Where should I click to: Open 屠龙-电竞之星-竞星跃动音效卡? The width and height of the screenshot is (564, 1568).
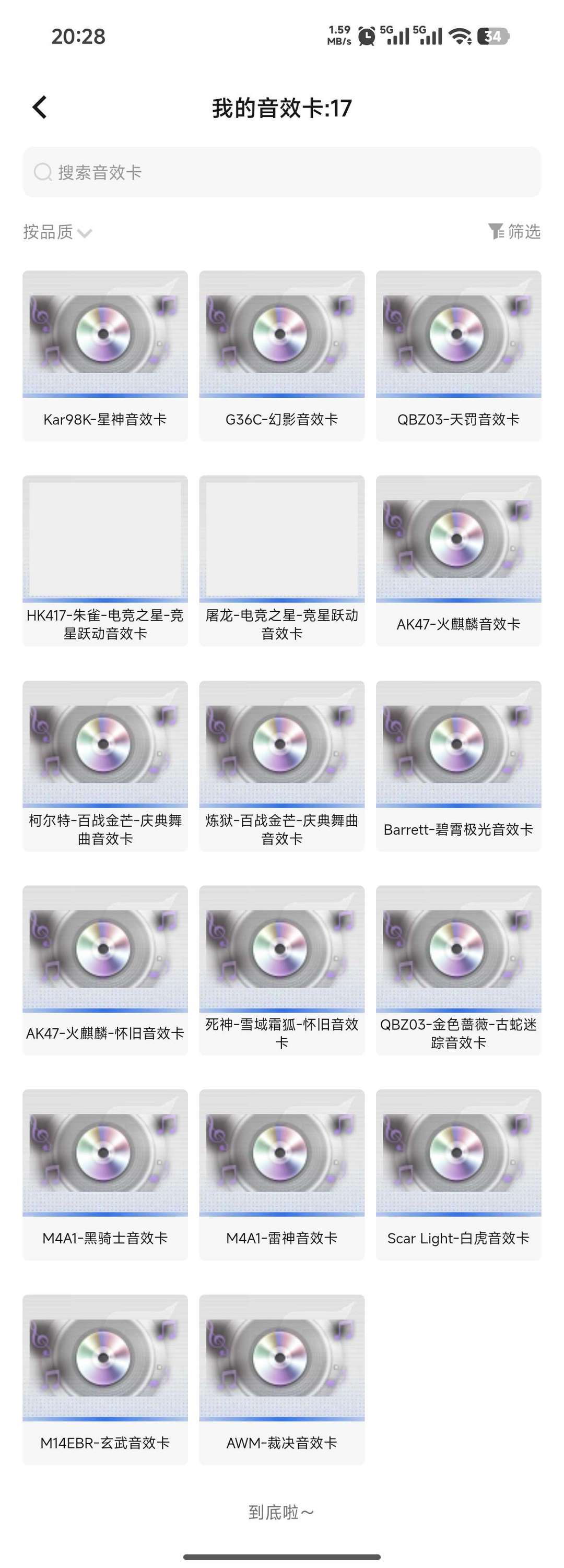(281, 560)
